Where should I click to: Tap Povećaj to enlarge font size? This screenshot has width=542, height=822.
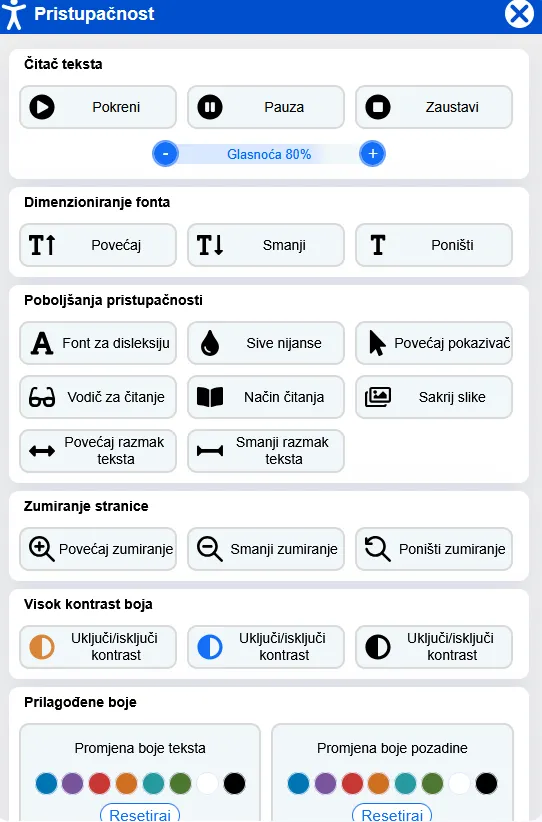click(x=98, y=245)
